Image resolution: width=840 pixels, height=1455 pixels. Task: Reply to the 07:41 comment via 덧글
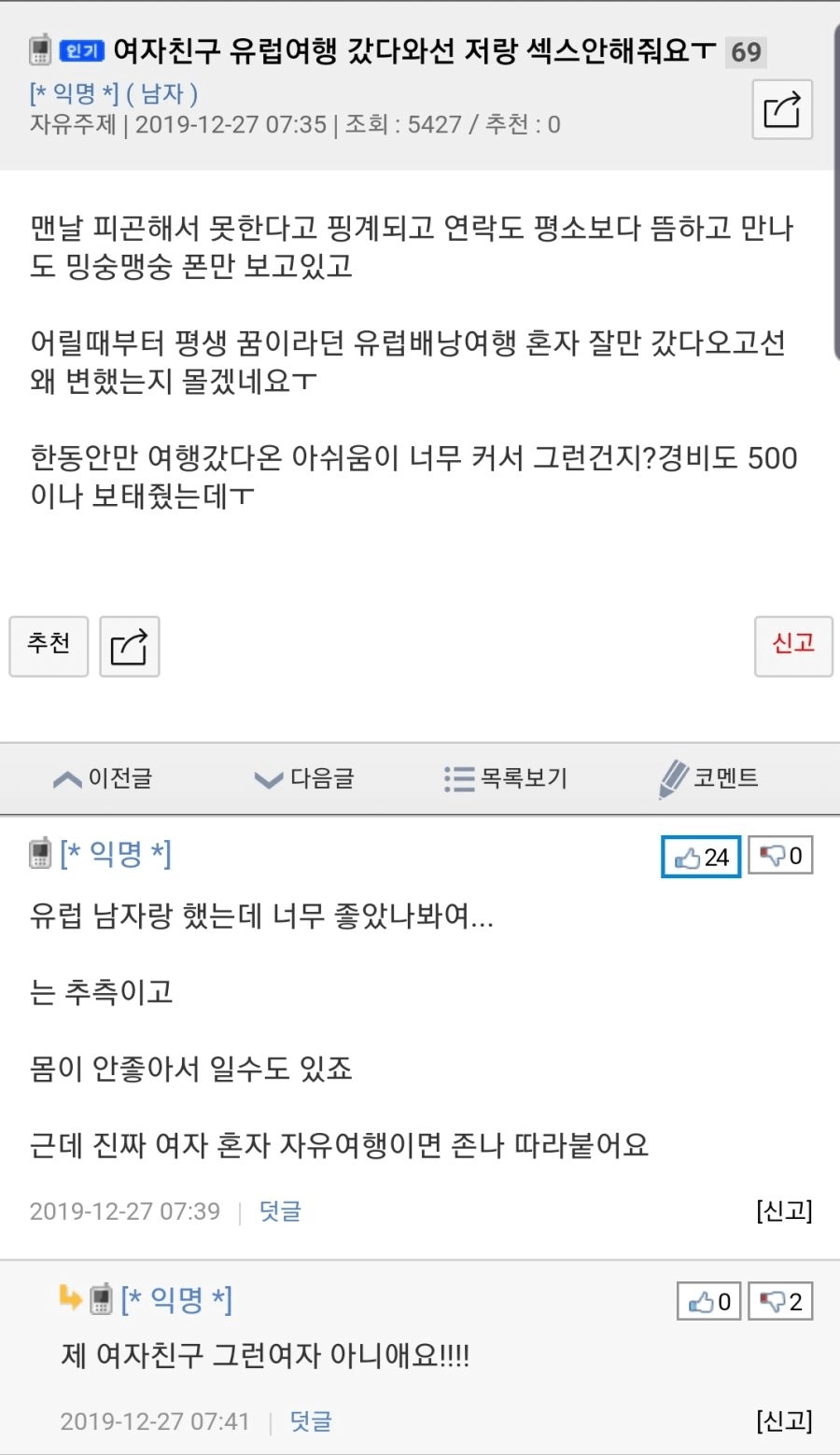(x=311, y=1421)
